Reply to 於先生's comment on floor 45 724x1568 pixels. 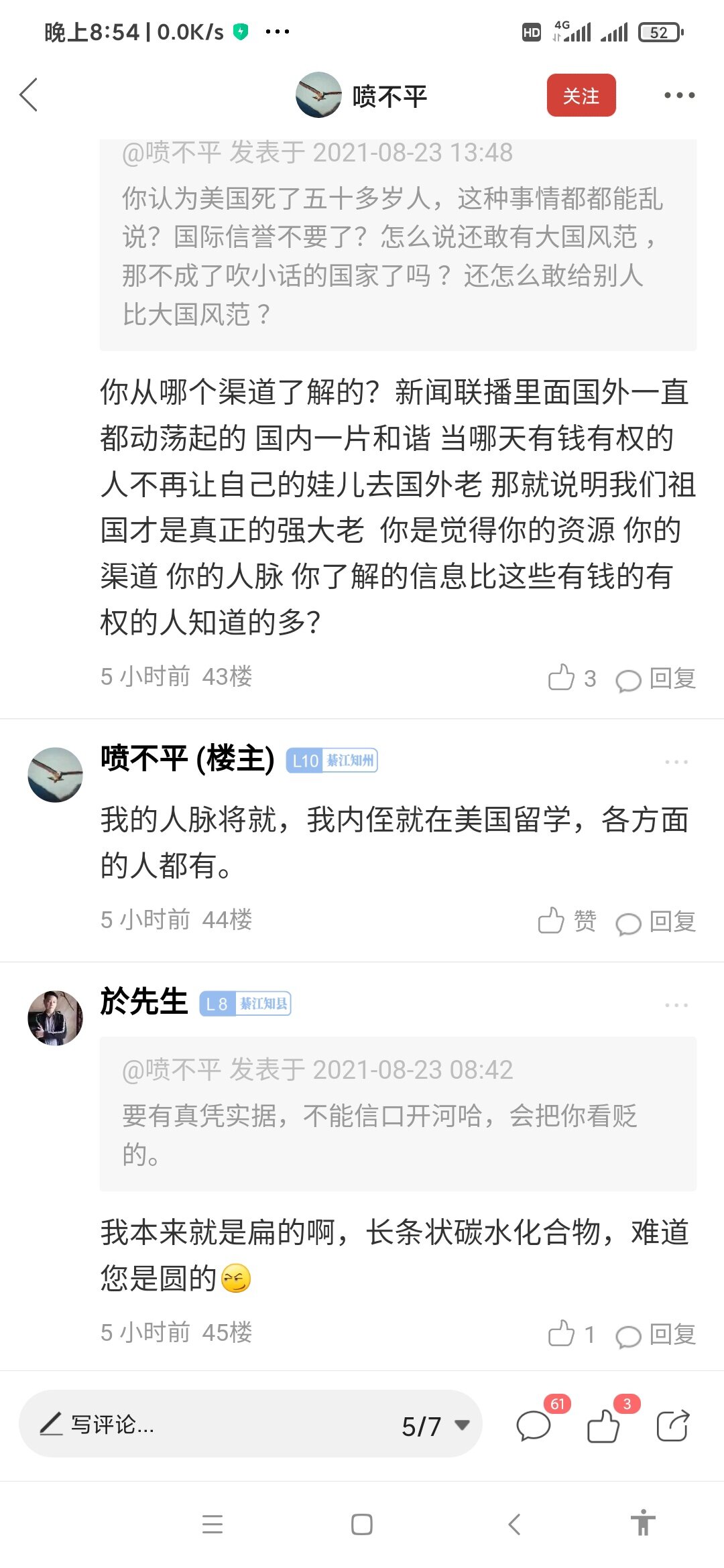[x=656, y=1335]
